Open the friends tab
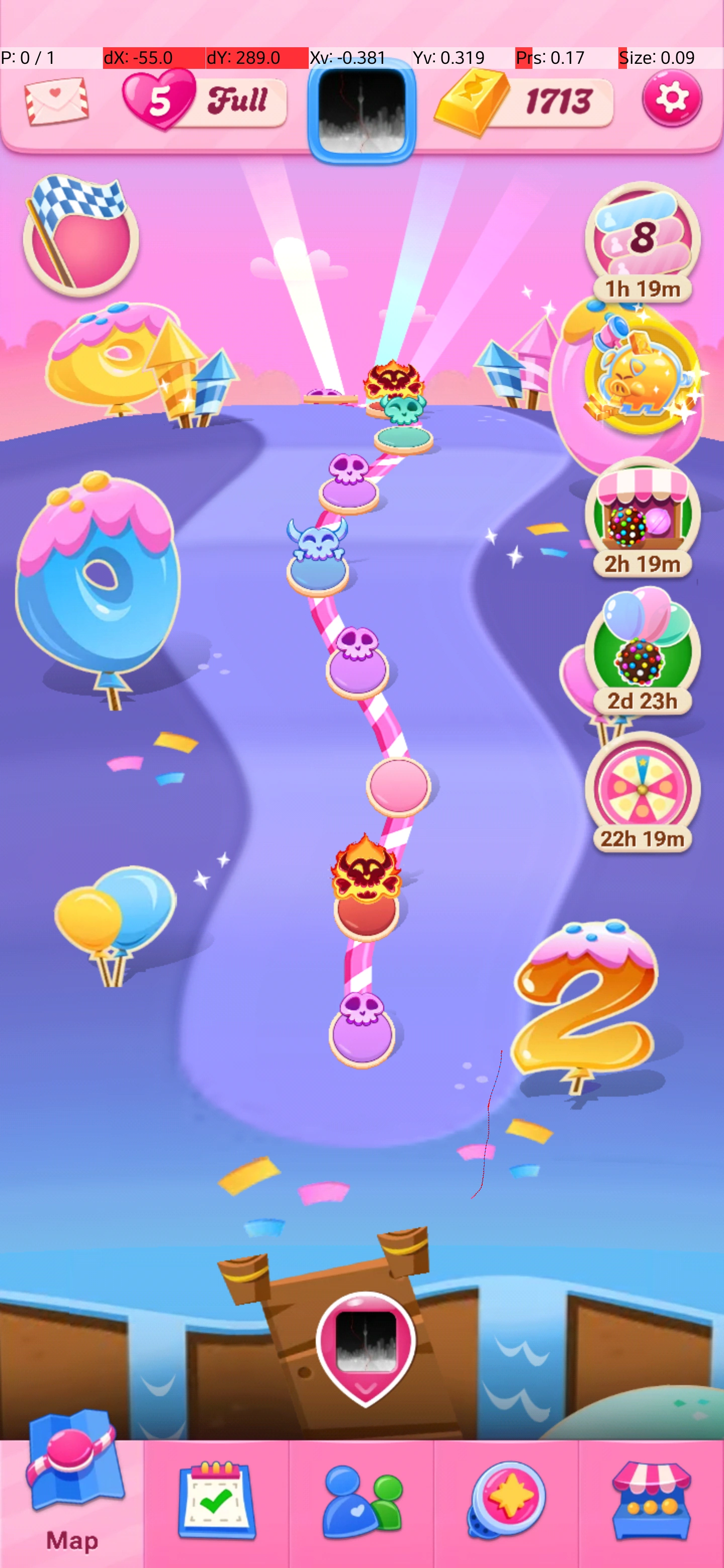This screenshot has width=724, height=1568. click(361, 1504)
